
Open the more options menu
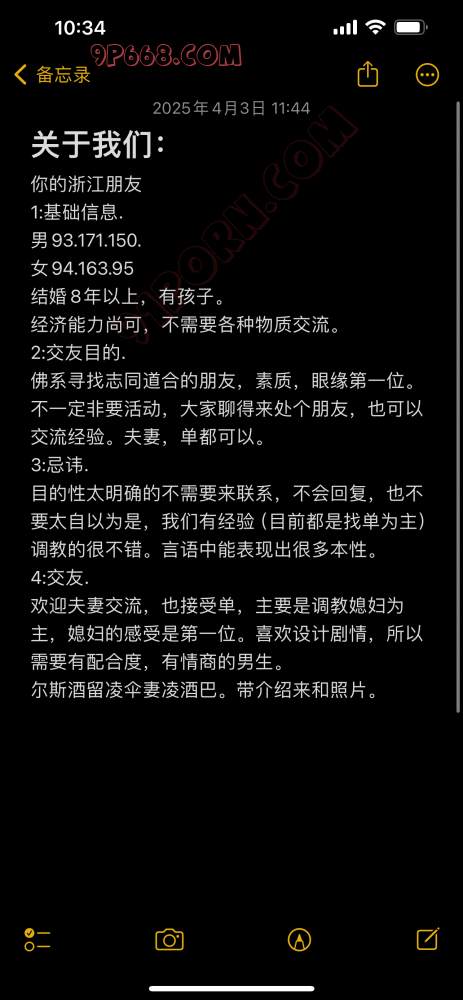click(x=427, y=75)
